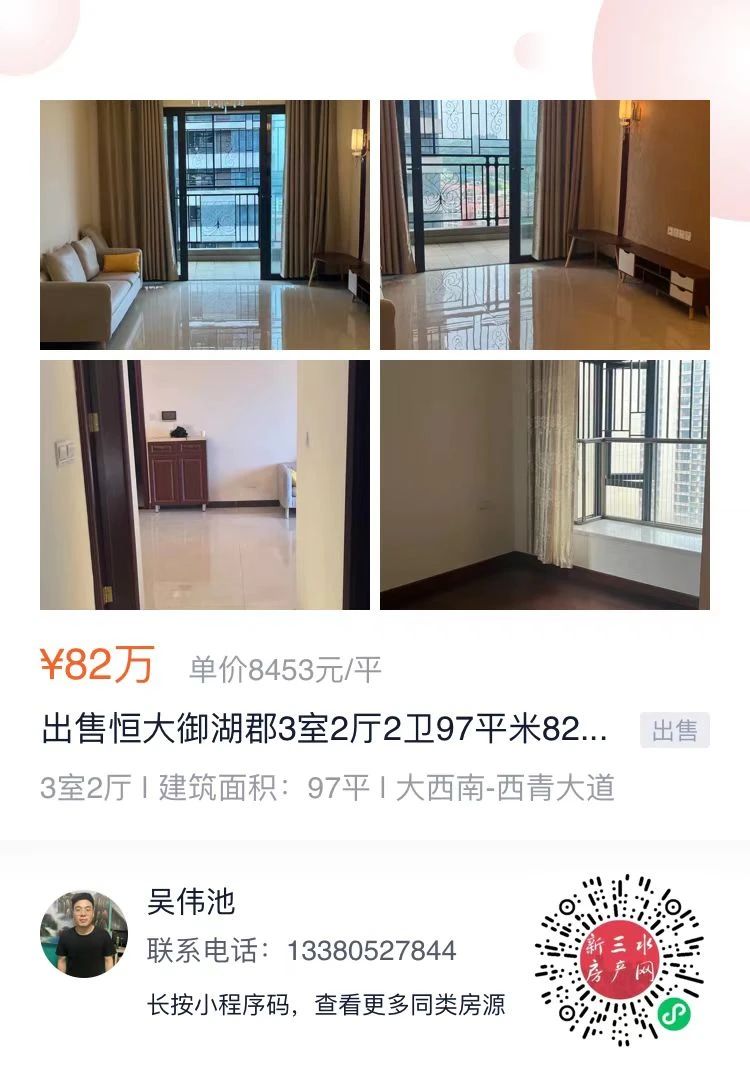The height and width of the screenshot is (1082, 750).
Task: View the balcony with TV stand photo
Action: 546,222
